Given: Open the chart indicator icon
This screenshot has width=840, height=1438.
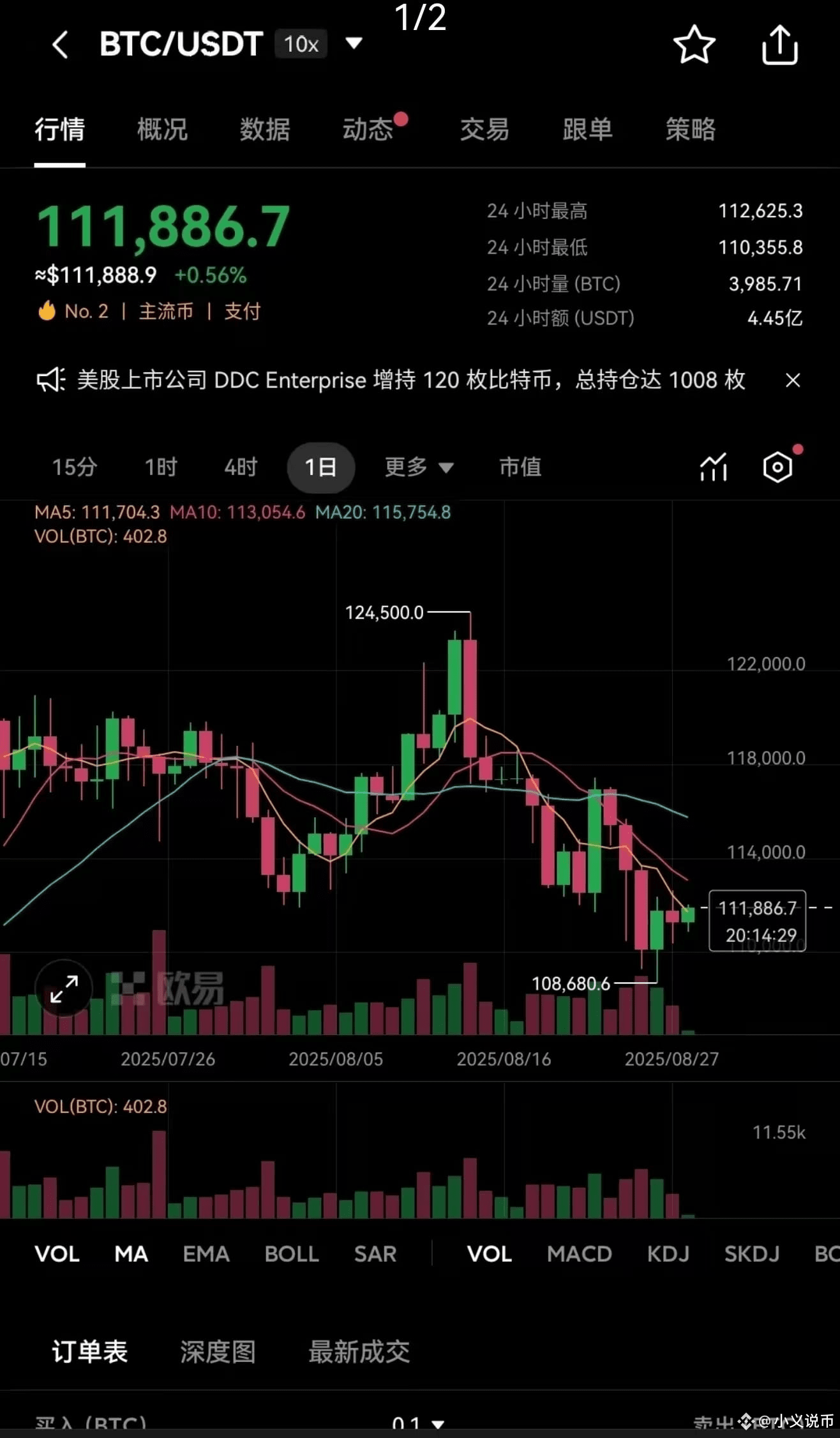Looking at the screenshot, I should pyautogui.click(x=714, y=467).
